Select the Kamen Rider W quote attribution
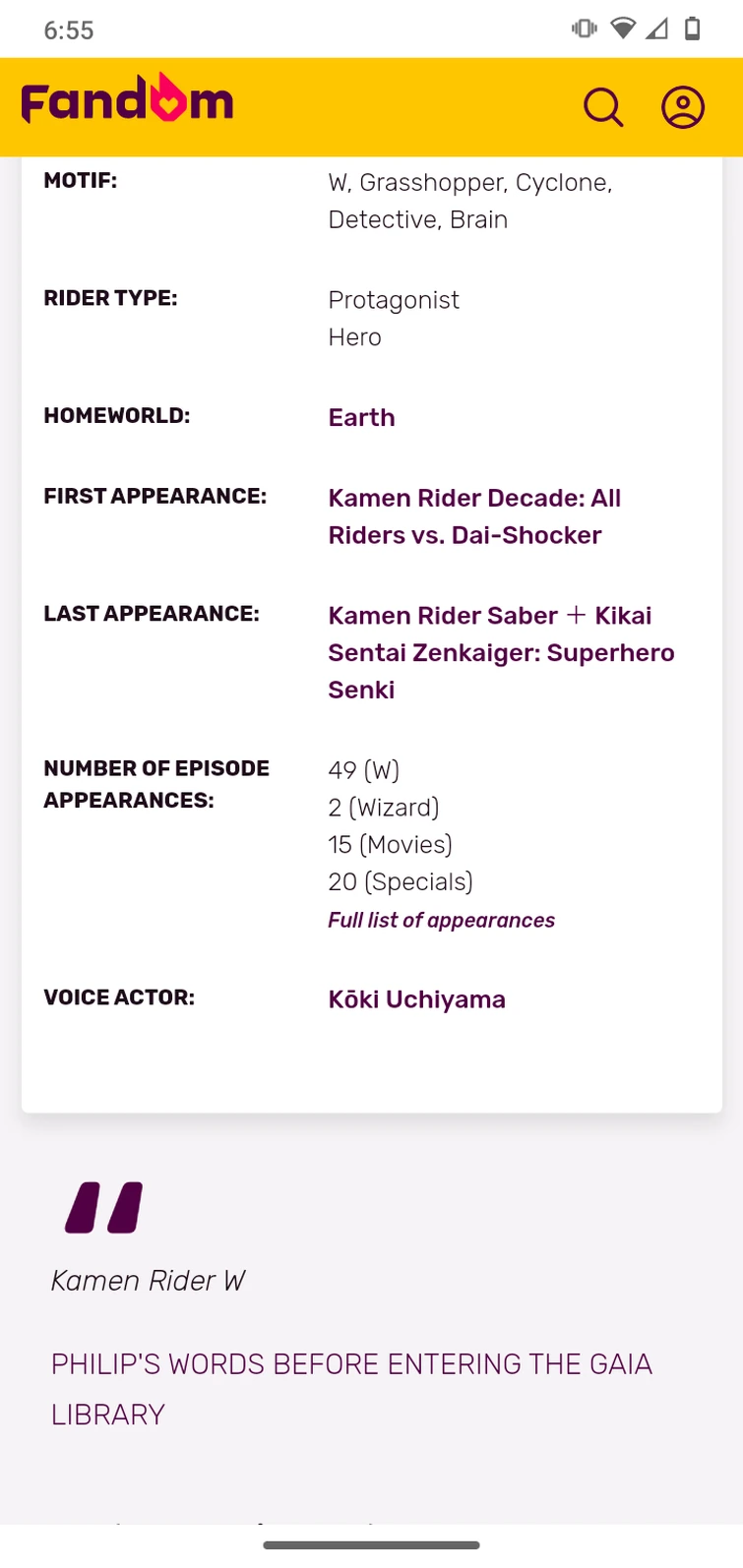 (148, 1280)
